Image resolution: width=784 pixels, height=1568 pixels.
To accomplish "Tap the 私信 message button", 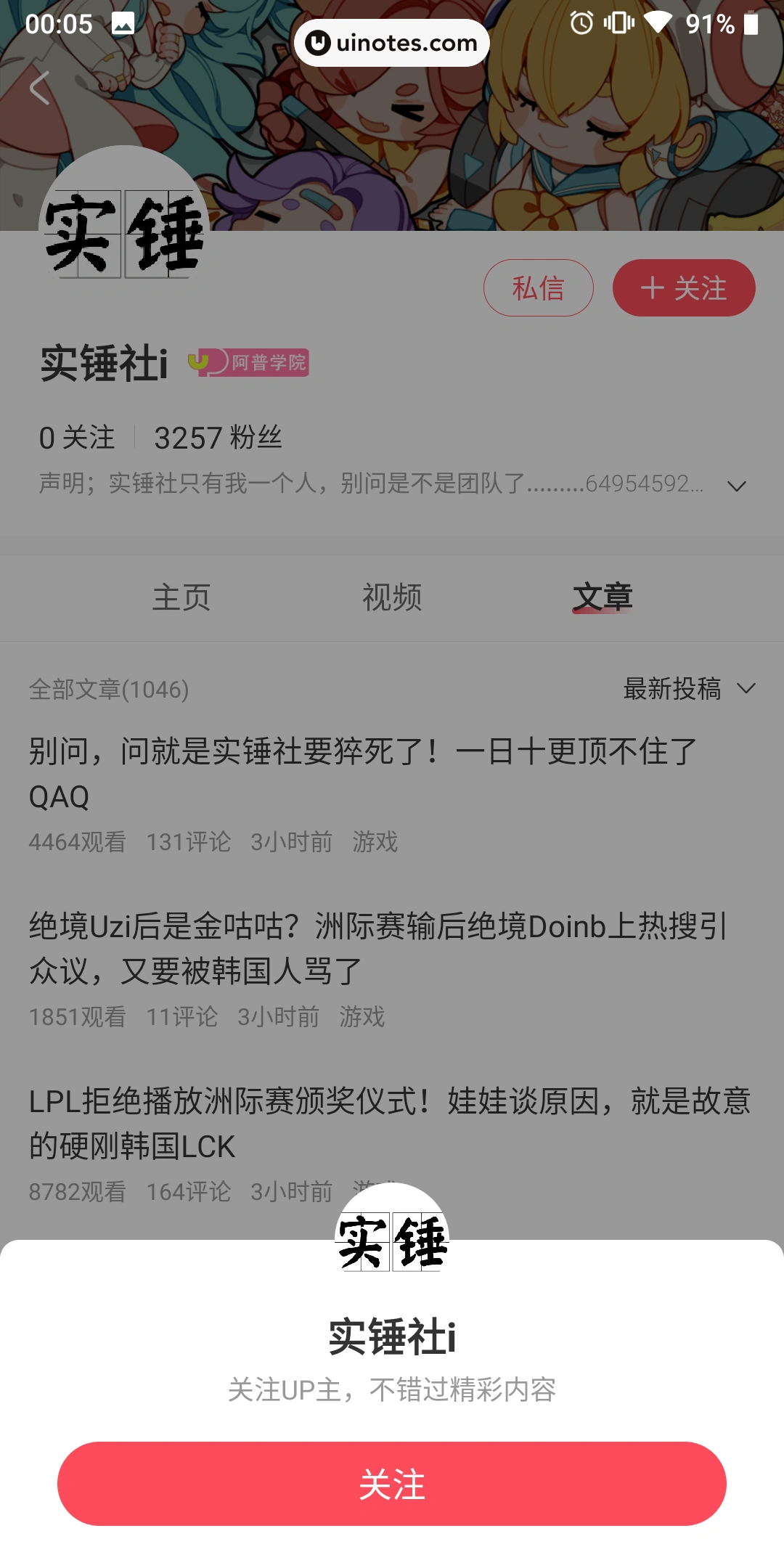I will (538, 288).
